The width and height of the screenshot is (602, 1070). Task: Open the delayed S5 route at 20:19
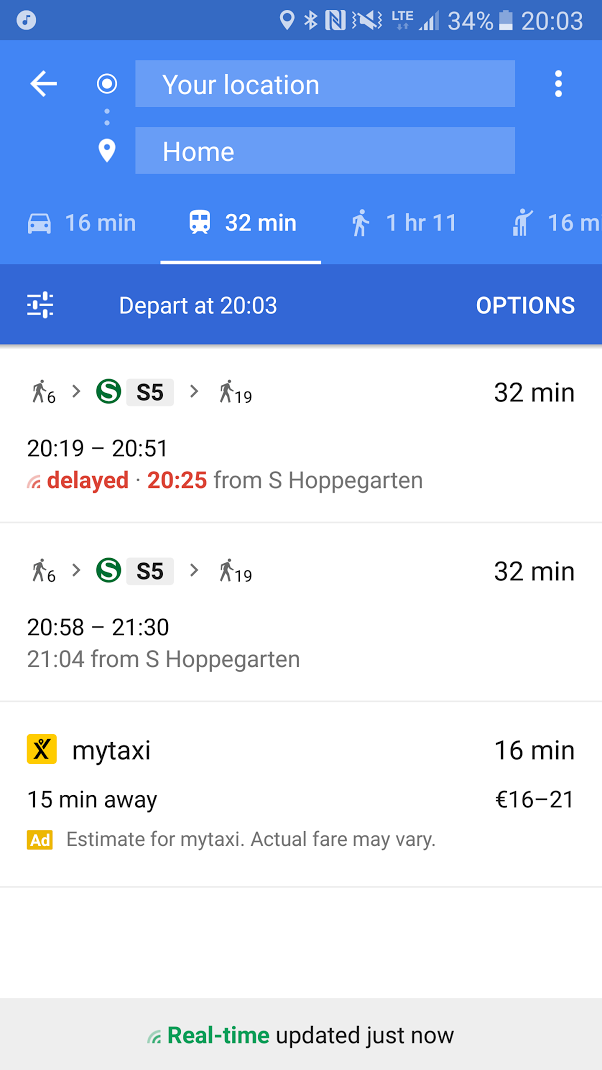pyautogui.click(x=301, y=434)
